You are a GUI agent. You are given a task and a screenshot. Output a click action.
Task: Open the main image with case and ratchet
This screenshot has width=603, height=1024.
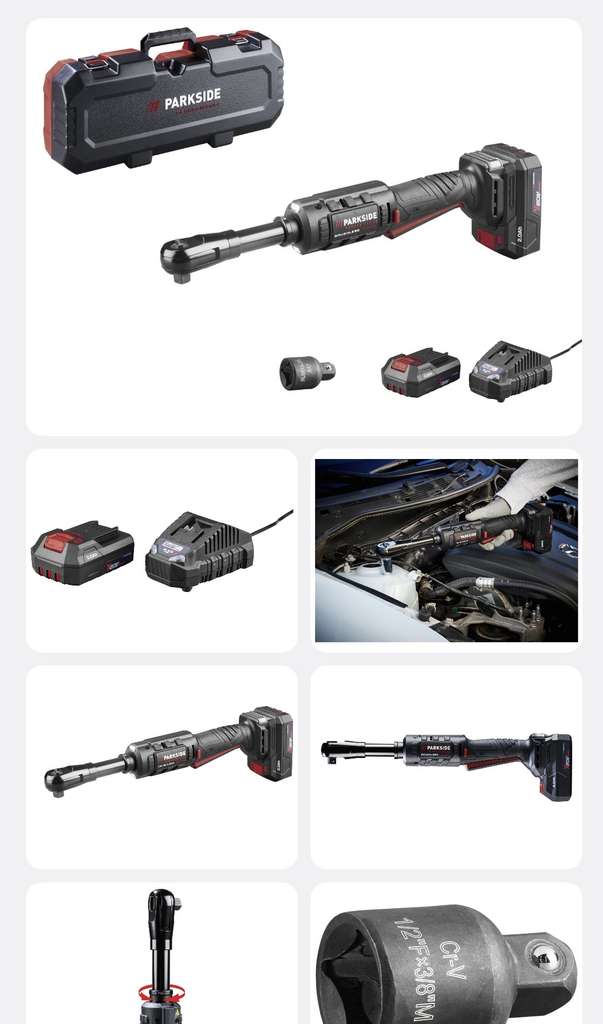304,227
